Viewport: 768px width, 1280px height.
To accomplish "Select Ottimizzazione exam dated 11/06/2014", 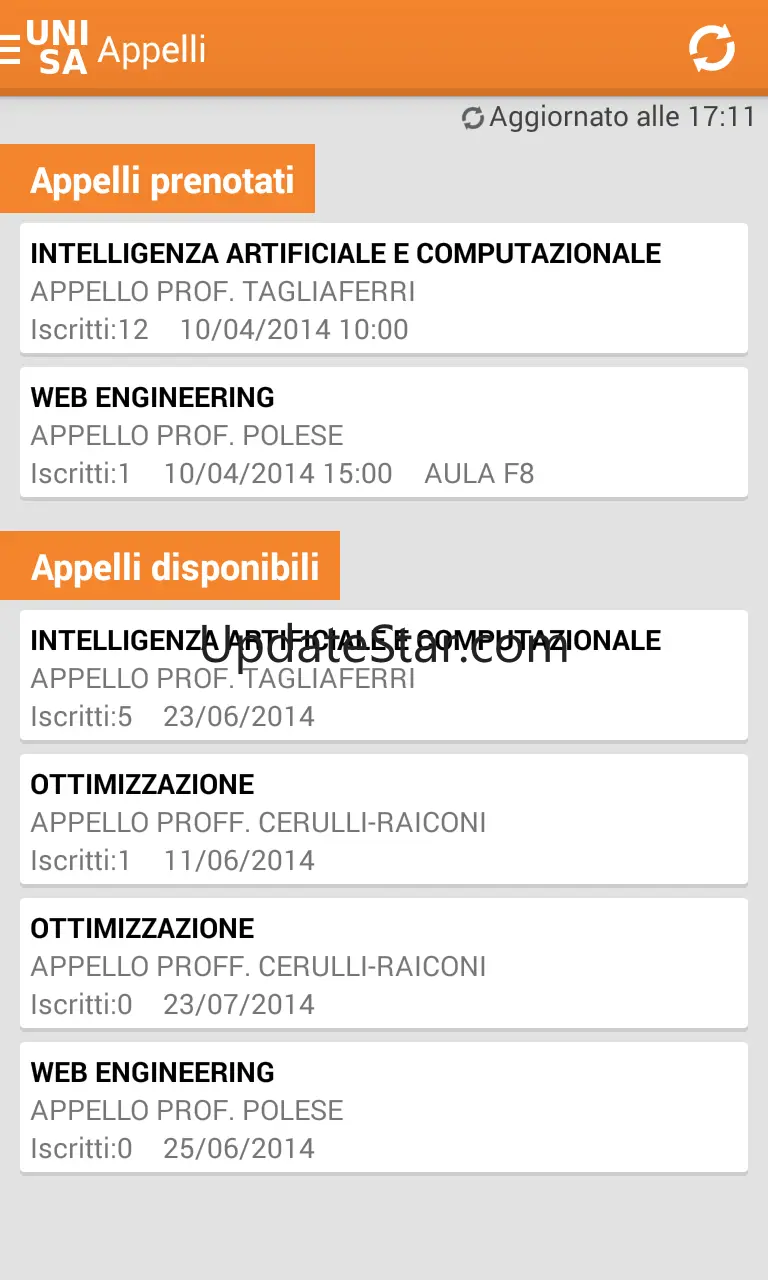I will (x=383, y=820).
